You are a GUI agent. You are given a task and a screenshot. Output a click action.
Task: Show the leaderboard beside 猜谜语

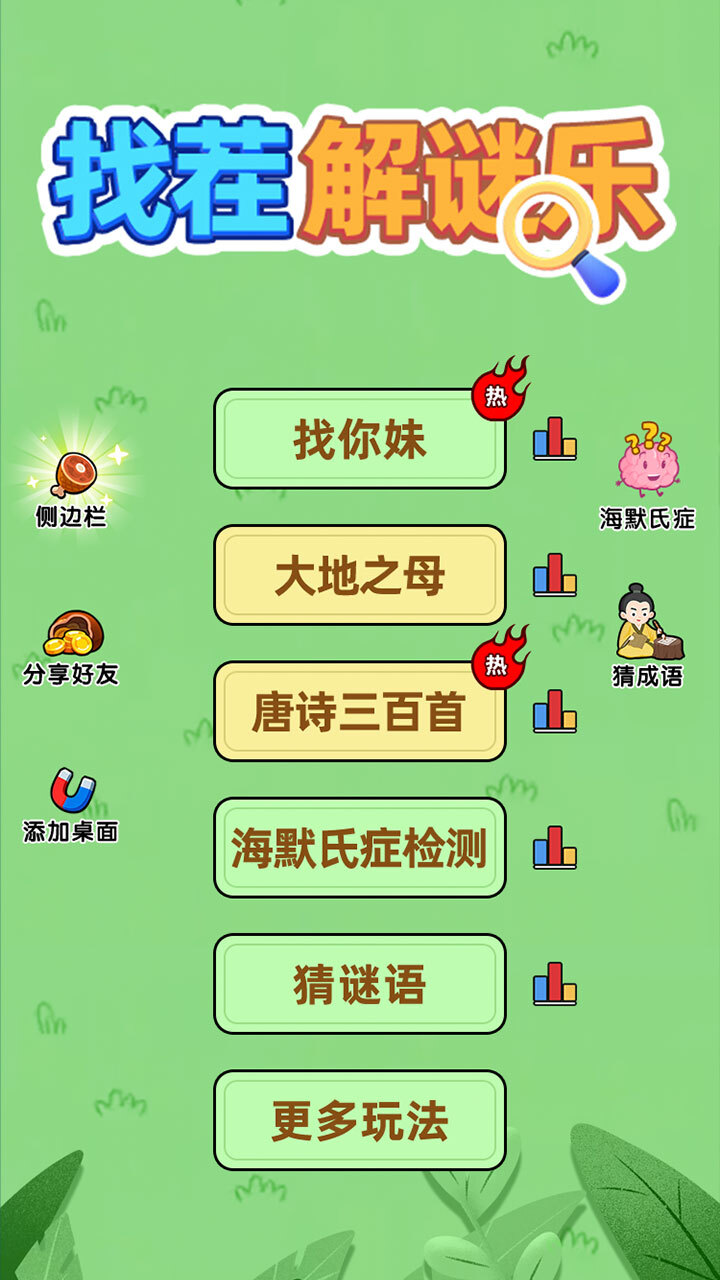(x=554, y=984)
